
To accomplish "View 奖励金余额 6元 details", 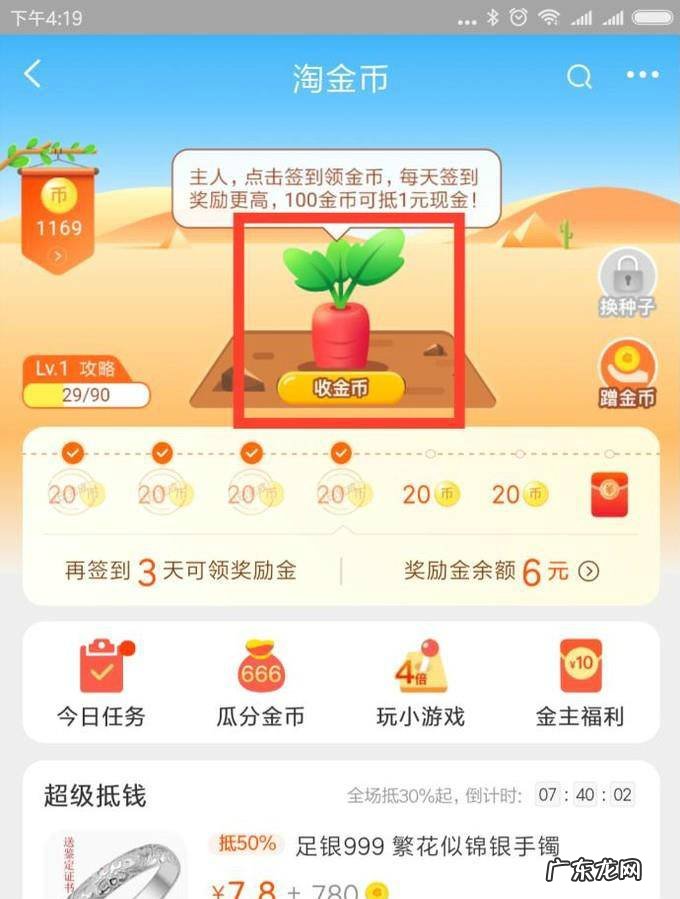I will click(501, 571).
